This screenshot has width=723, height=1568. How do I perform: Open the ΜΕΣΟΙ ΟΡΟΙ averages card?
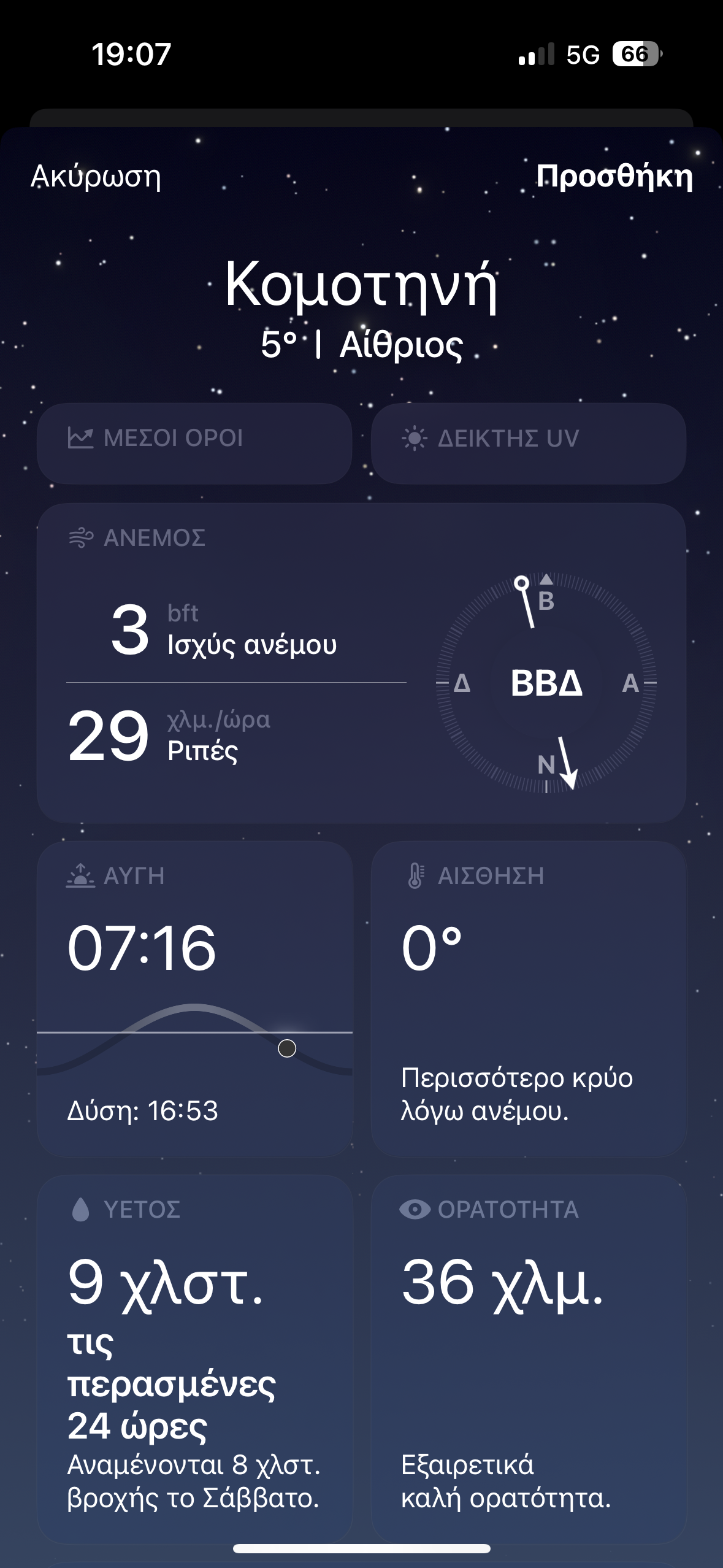[x=194, y=443]
